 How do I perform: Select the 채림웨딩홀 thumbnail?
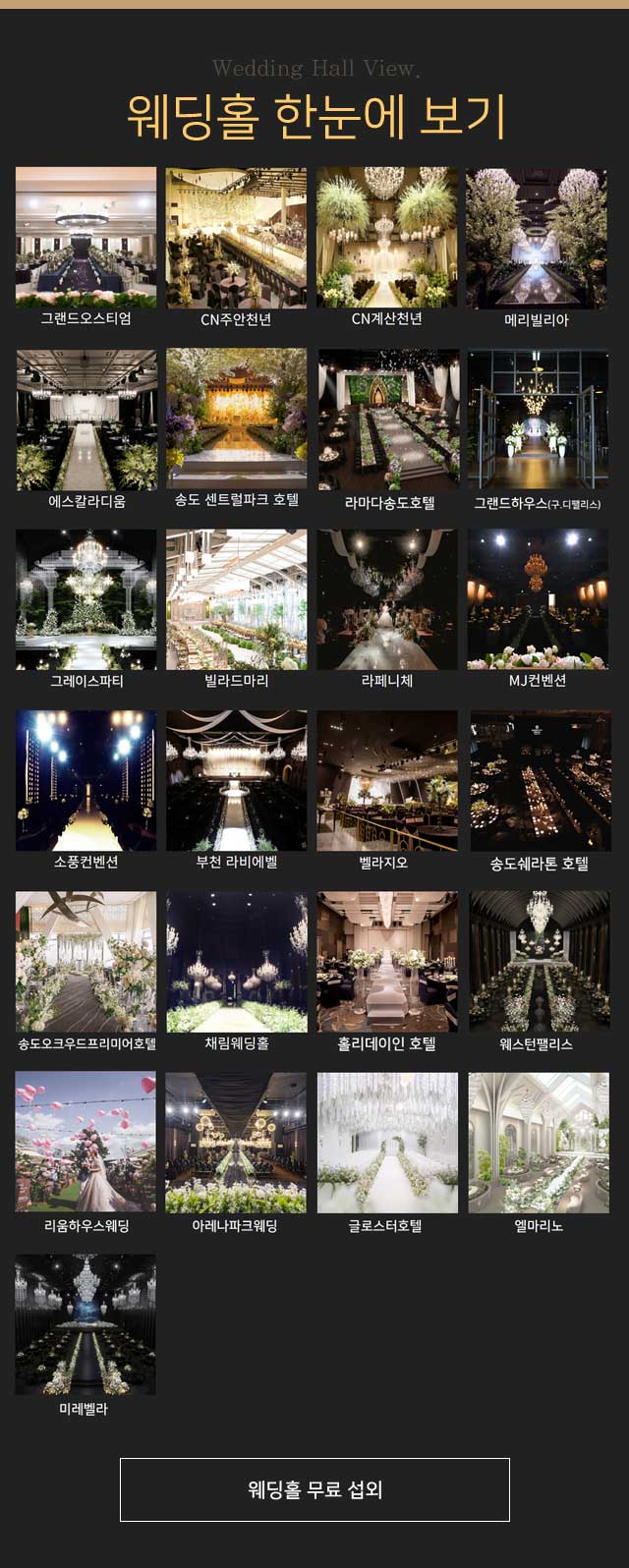click(x=236, y=962)
